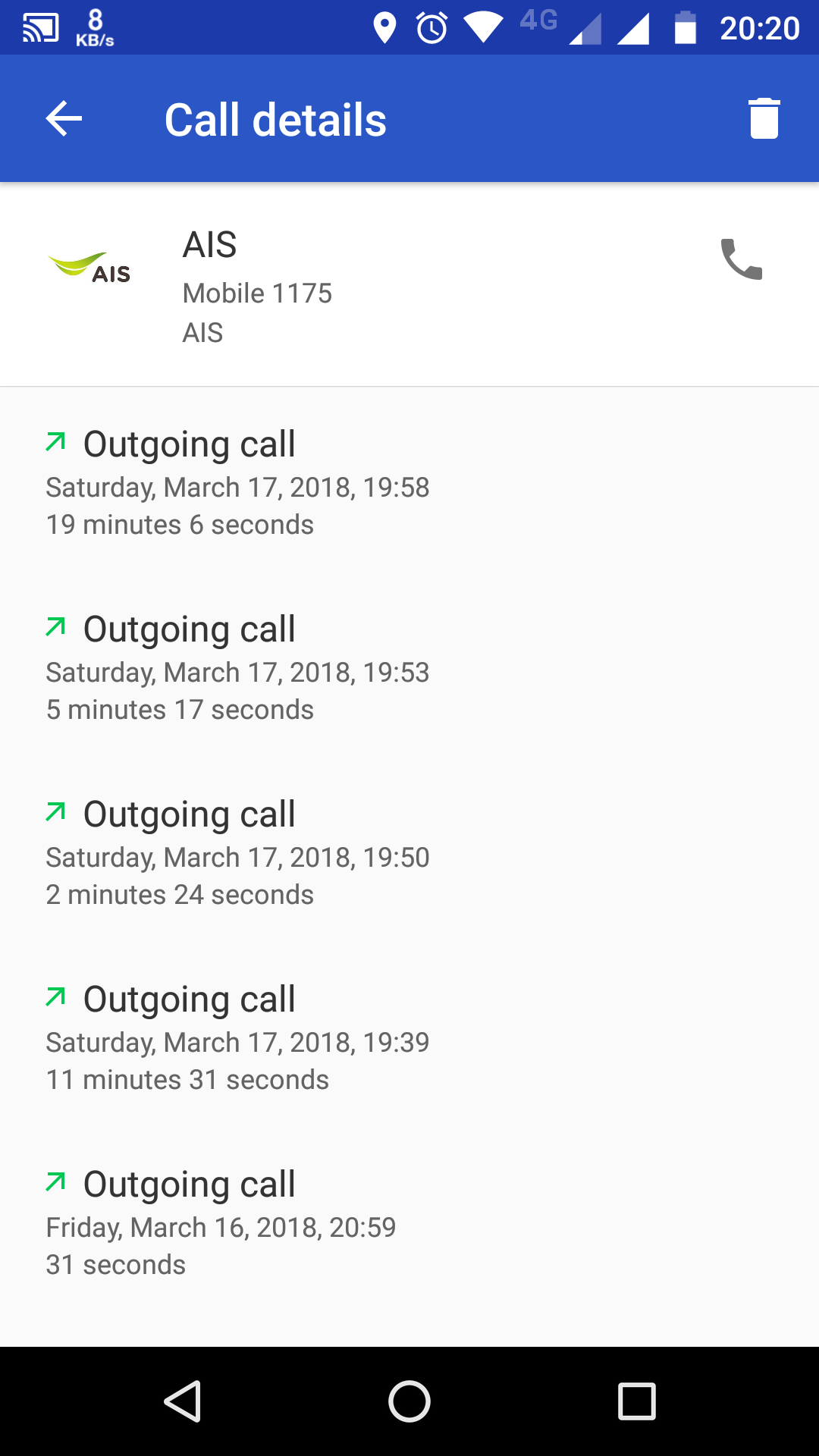This screenshot has height=1456, width=819.
Task: Tap the system home button
Action: click(409, 1401)
